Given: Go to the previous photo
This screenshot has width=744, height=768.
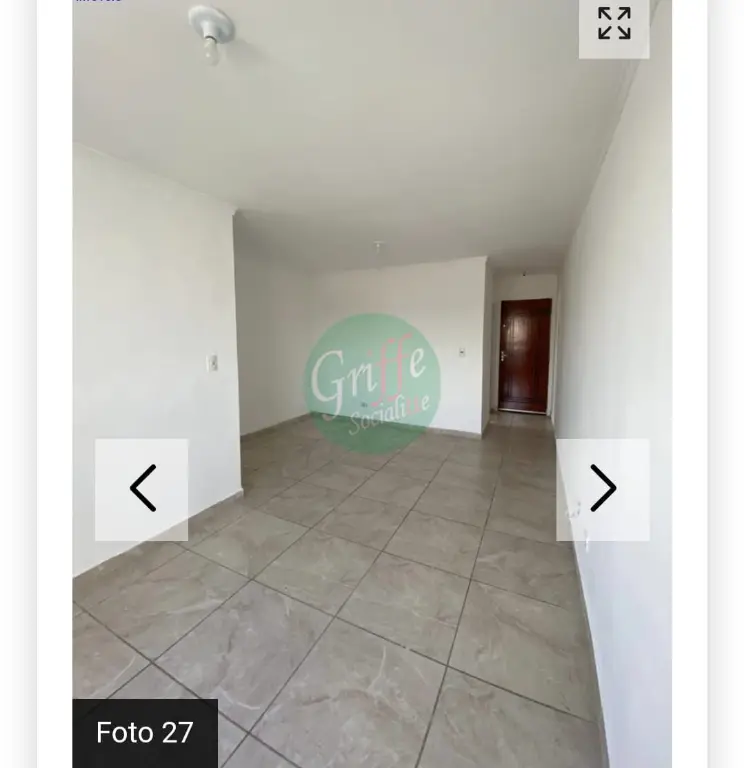Looking at the screenshot, I should point(142,489).
